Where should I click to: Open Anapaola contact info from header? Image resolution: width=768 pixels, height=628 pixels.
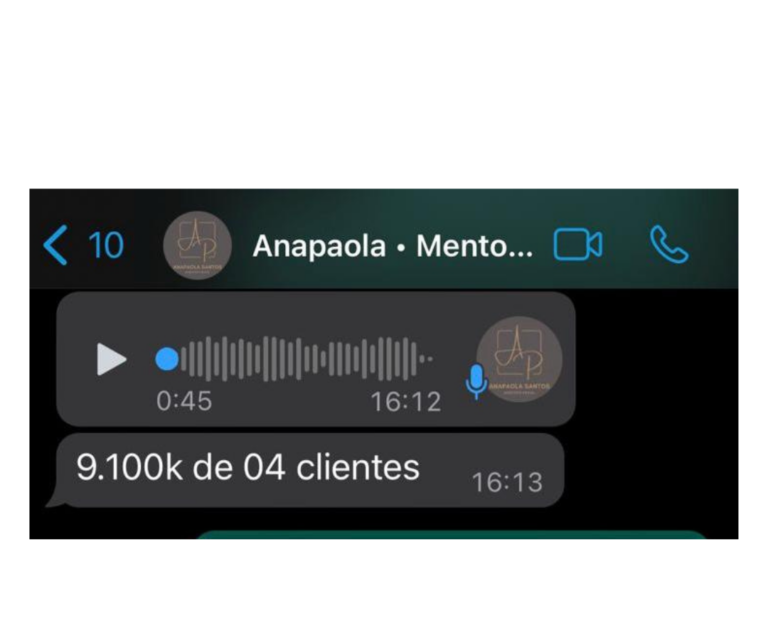[x=392, y=246]
